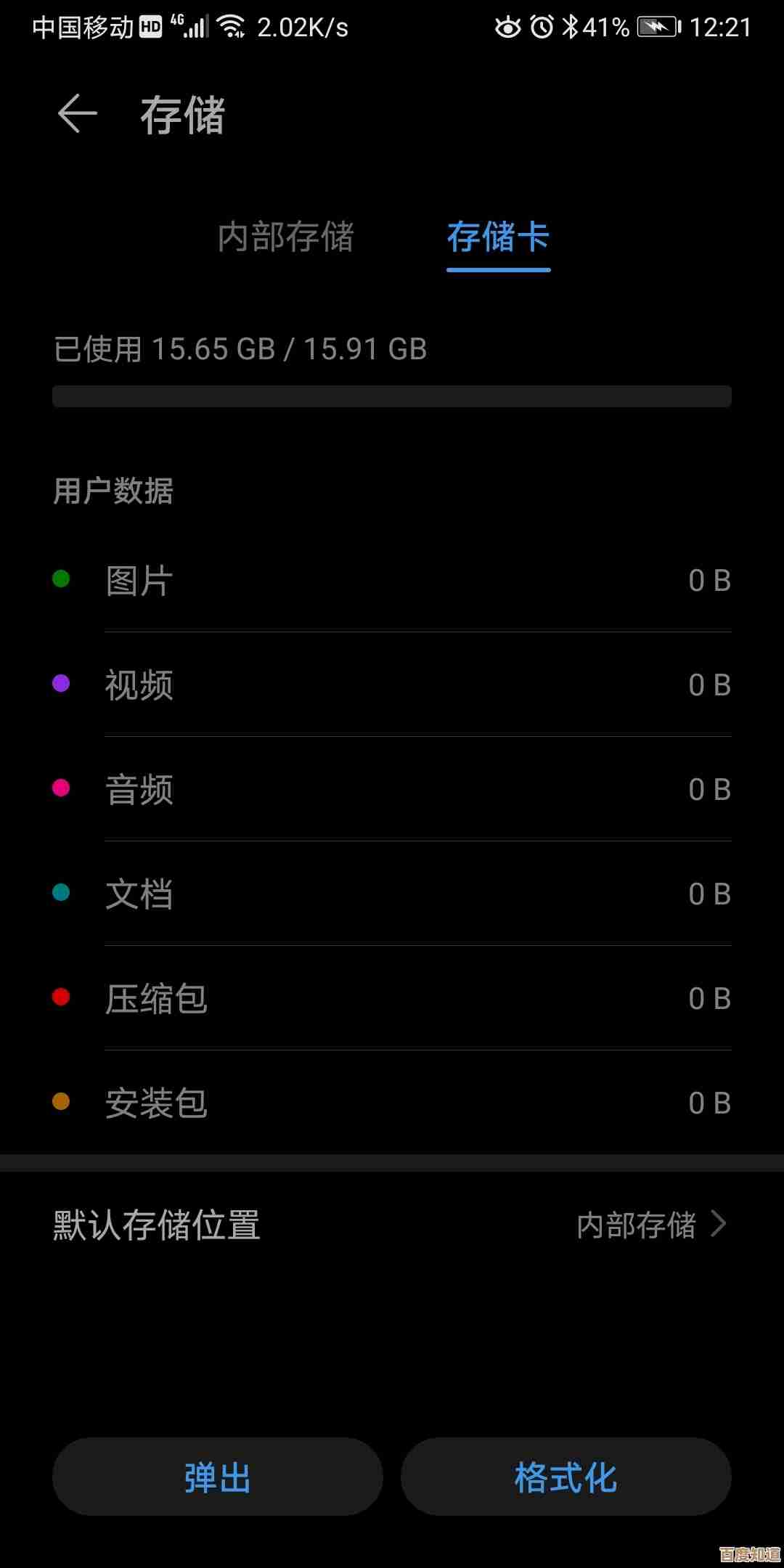Change the 默认存储位置 setting
784x1568 pixels.
(x=392, y=1225)
